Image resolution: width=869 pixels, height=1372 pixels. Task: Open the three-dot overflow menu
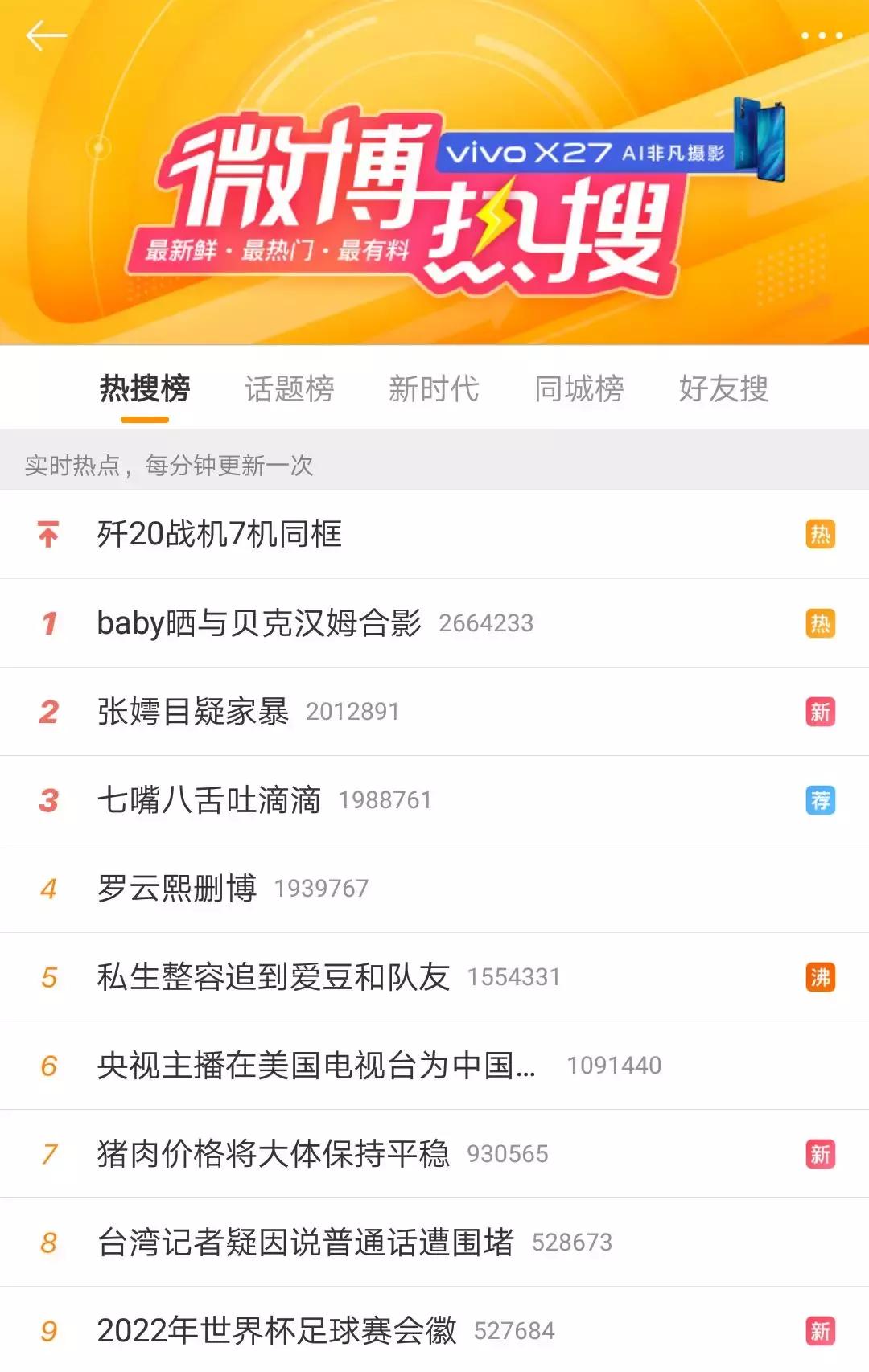tap(822, 36)
